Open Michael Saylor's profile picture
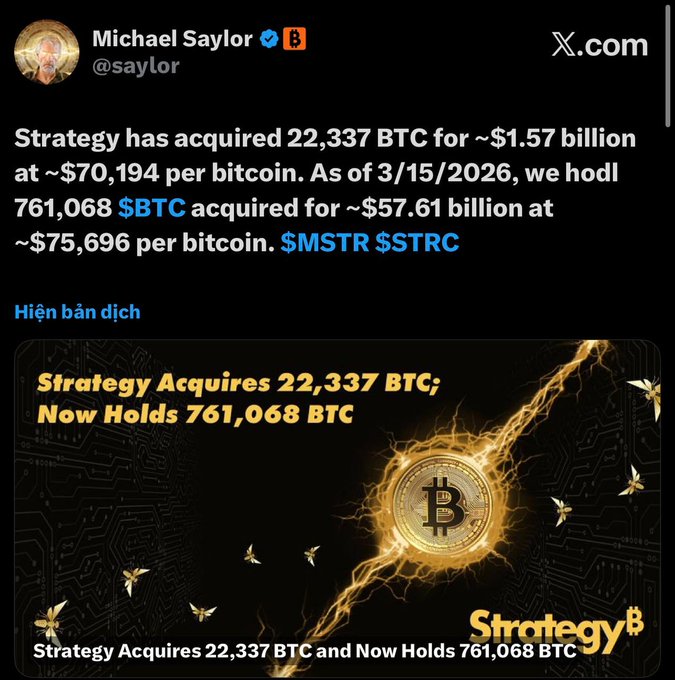675x680 pixels. click(x=46, y=50)
